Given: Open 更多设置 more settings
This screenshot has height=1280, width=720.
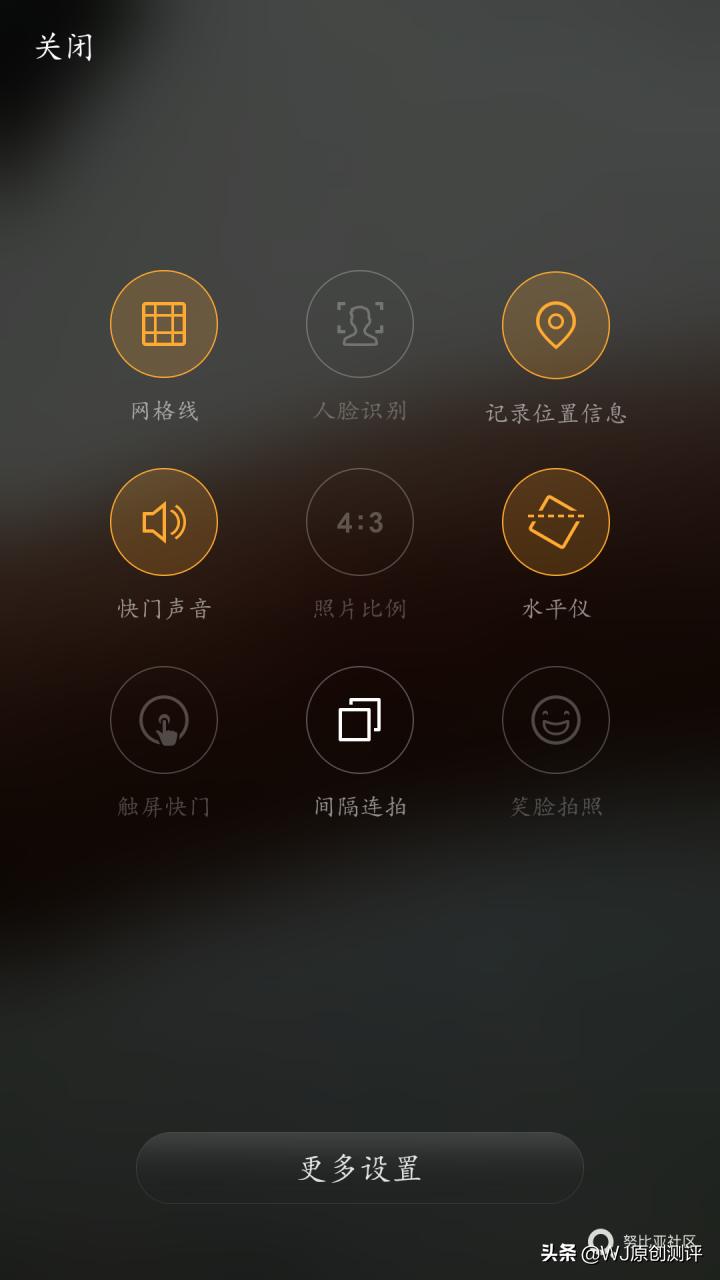Looking at the screenshot, I should tap(360, 1167).
